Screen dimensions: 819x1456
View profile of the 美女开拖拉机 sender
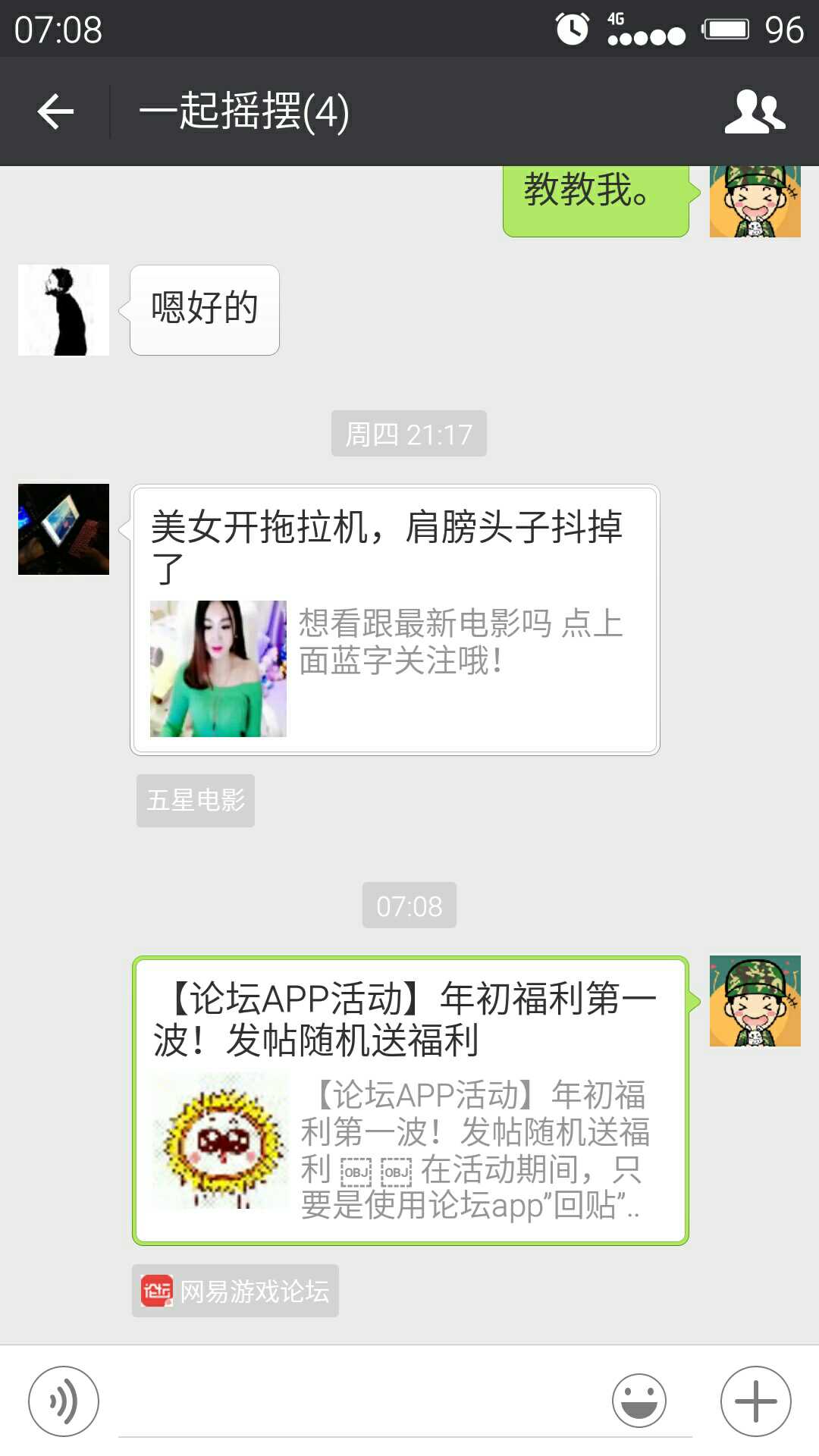(x=64, y=529)
